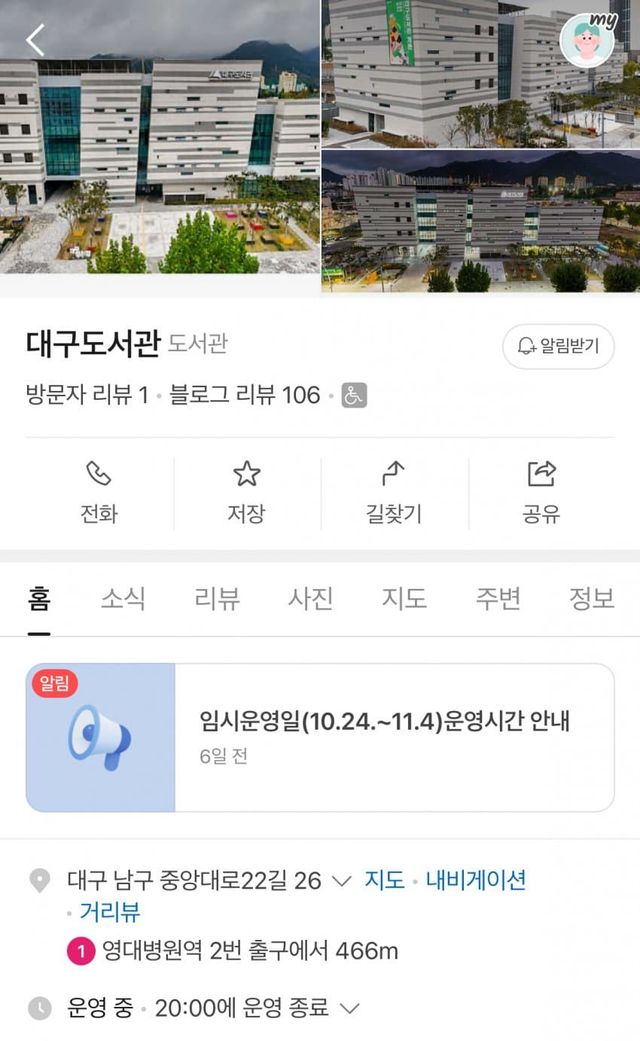Call the library via 전화
640x1041 pixels.
tap(99, 493)
